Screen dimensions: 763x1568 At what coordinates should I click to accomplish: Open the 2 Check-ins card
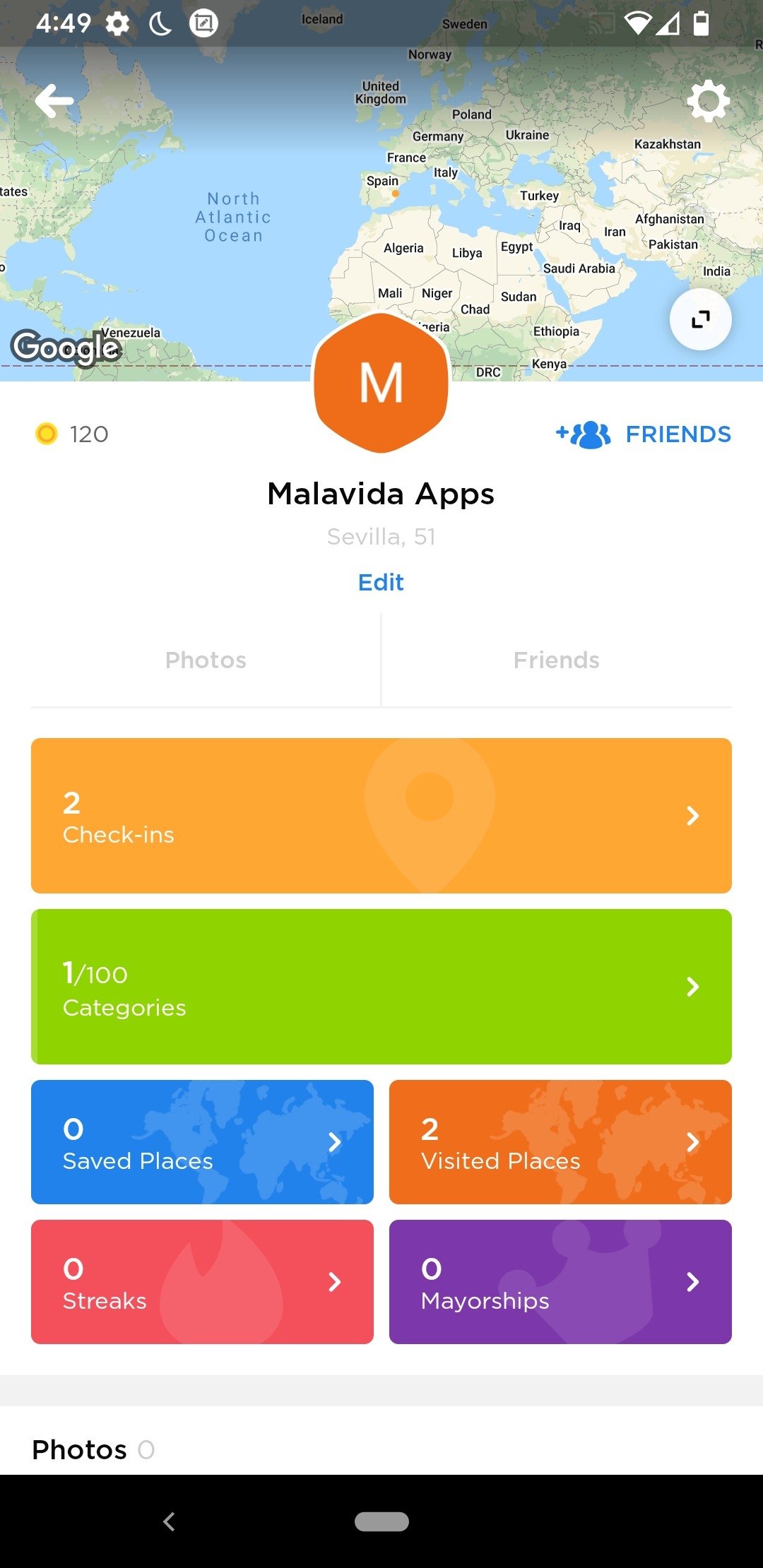coord(381,816)
